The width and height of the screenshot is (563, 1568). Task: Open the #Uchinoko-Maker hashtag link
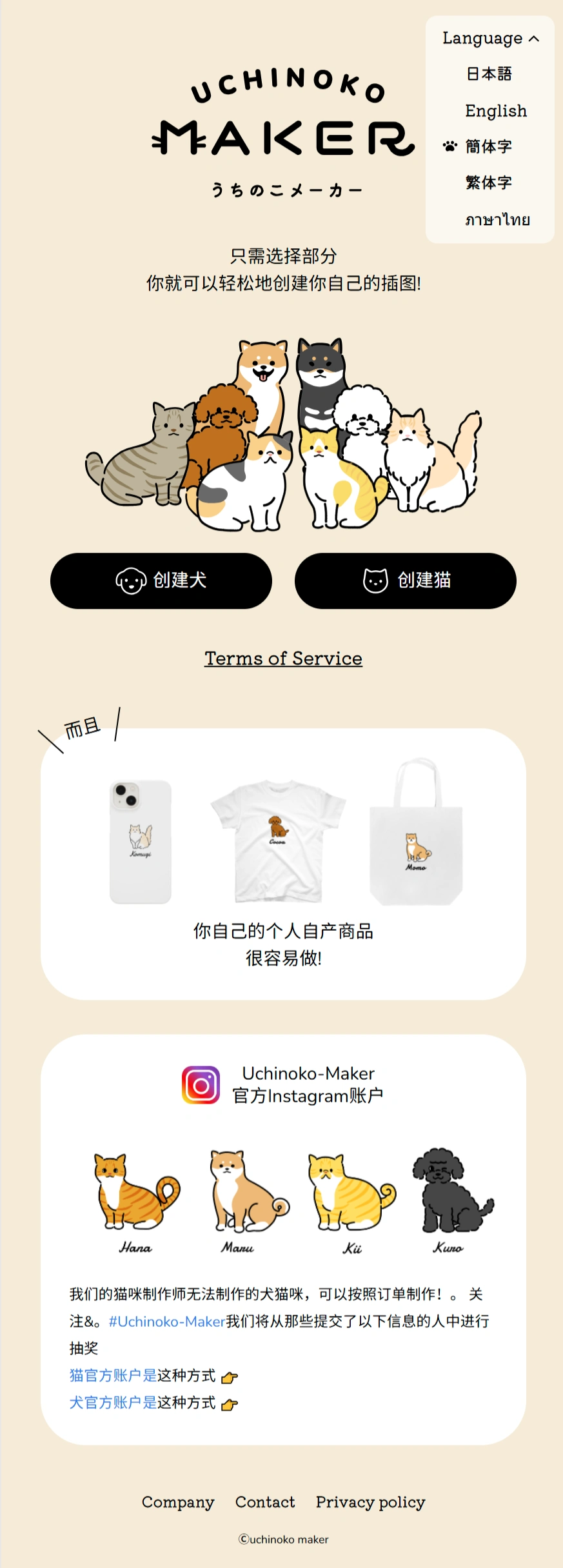coord(167,1322)
